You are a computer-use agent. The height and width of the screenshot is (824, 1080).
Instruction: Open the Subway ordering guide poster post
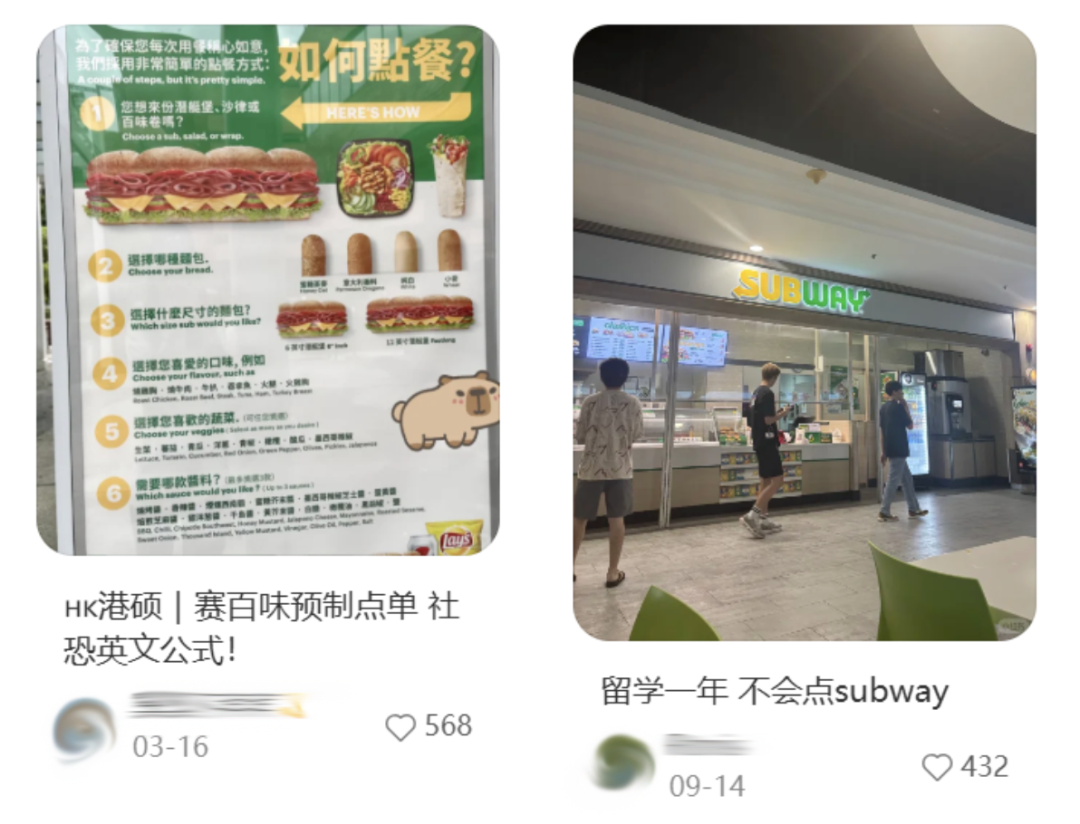point(268,290)
